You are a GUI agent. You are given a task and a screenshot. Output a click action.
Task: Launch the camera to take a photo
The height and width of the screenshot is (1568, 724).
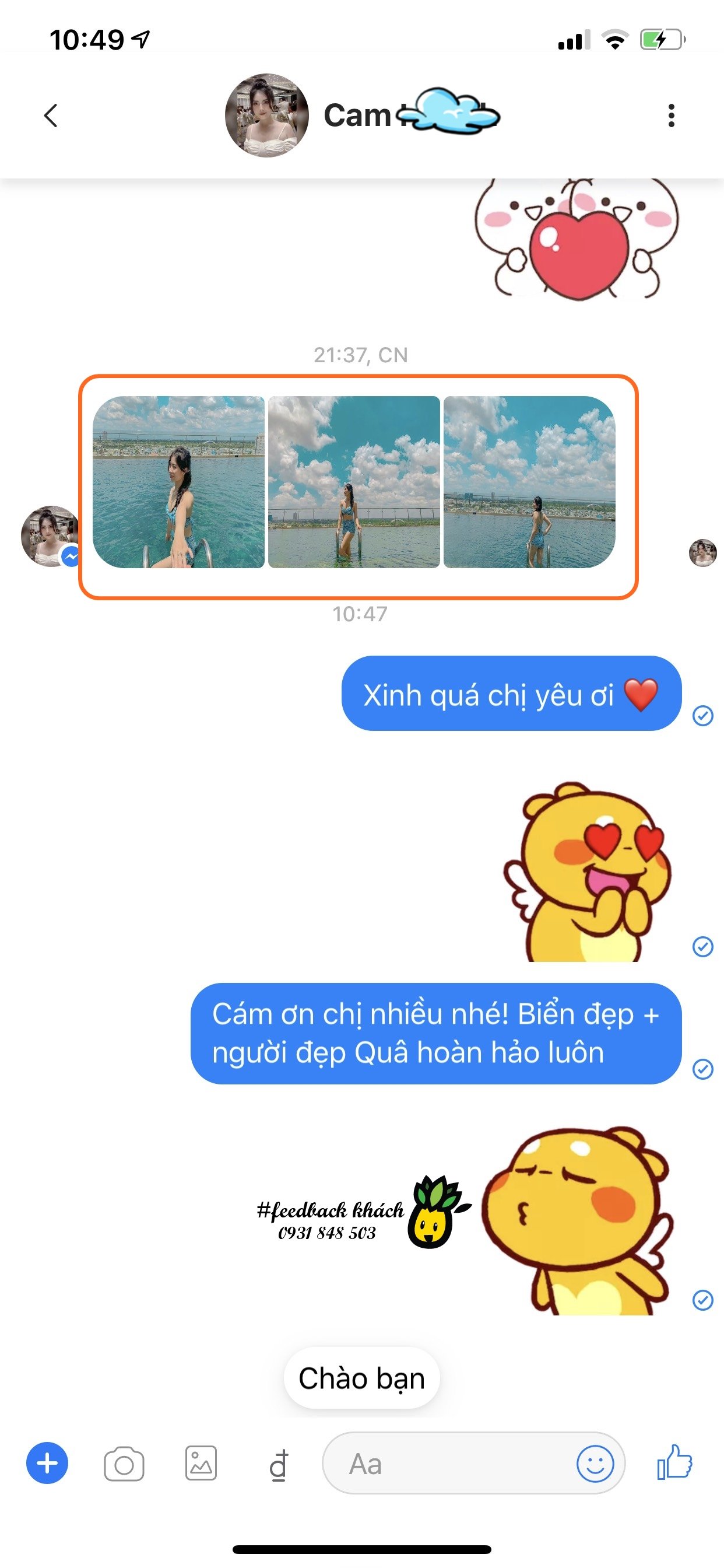tap(124, 1464)
